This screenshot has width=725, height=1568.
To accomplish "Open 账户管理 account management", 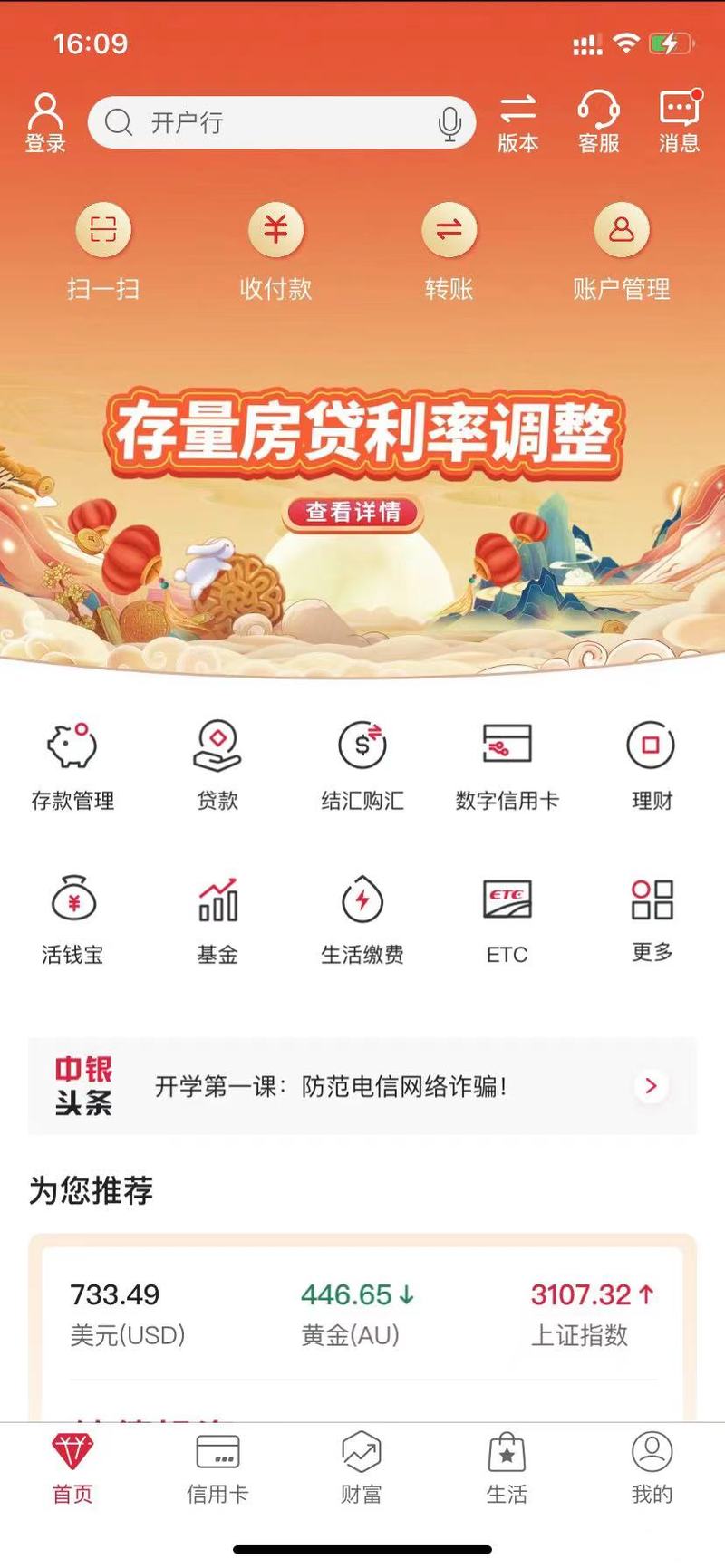I will tap(622, 251).
